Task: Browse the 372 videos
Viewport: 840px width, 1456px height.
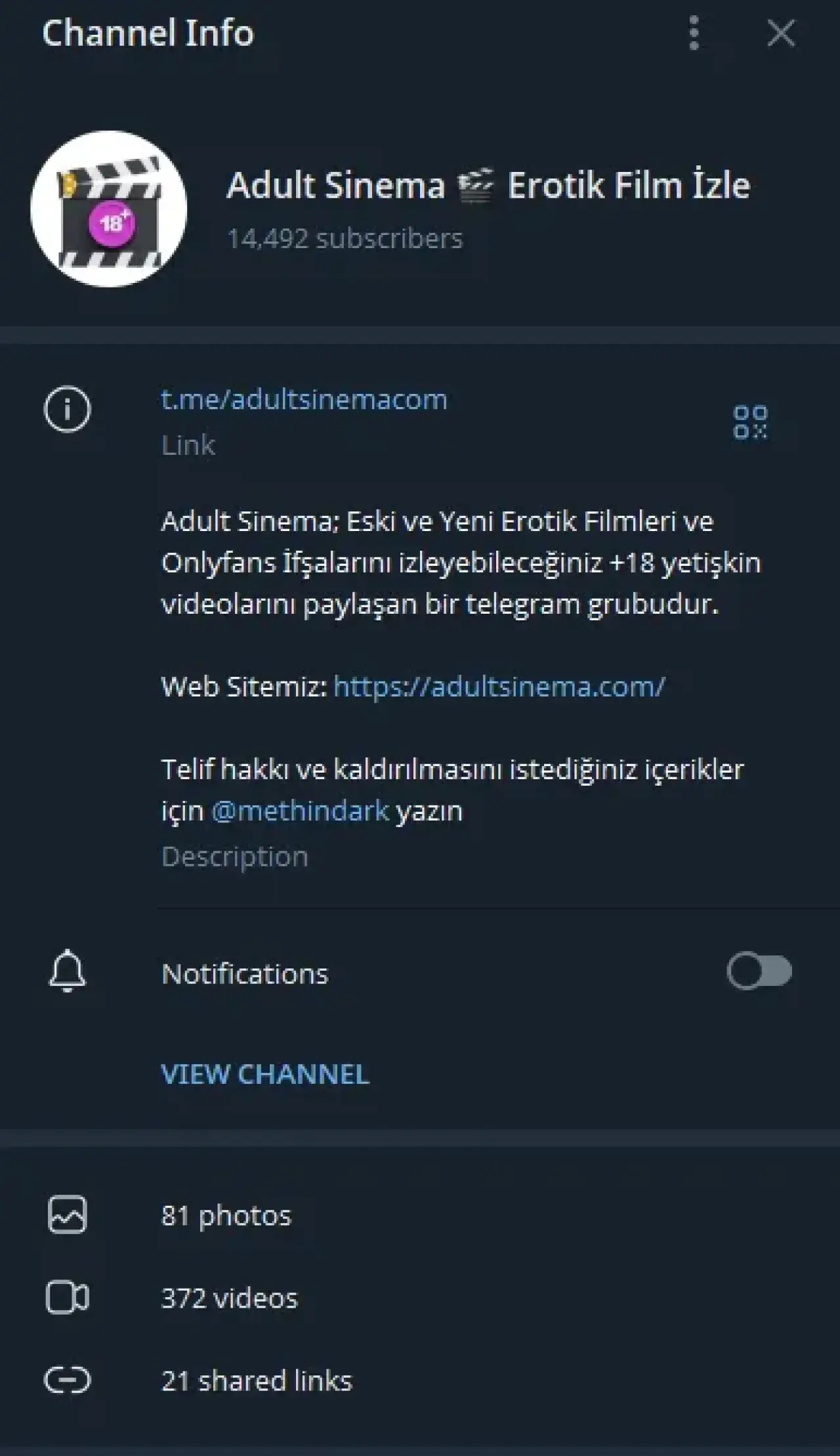Action: 230,1298
